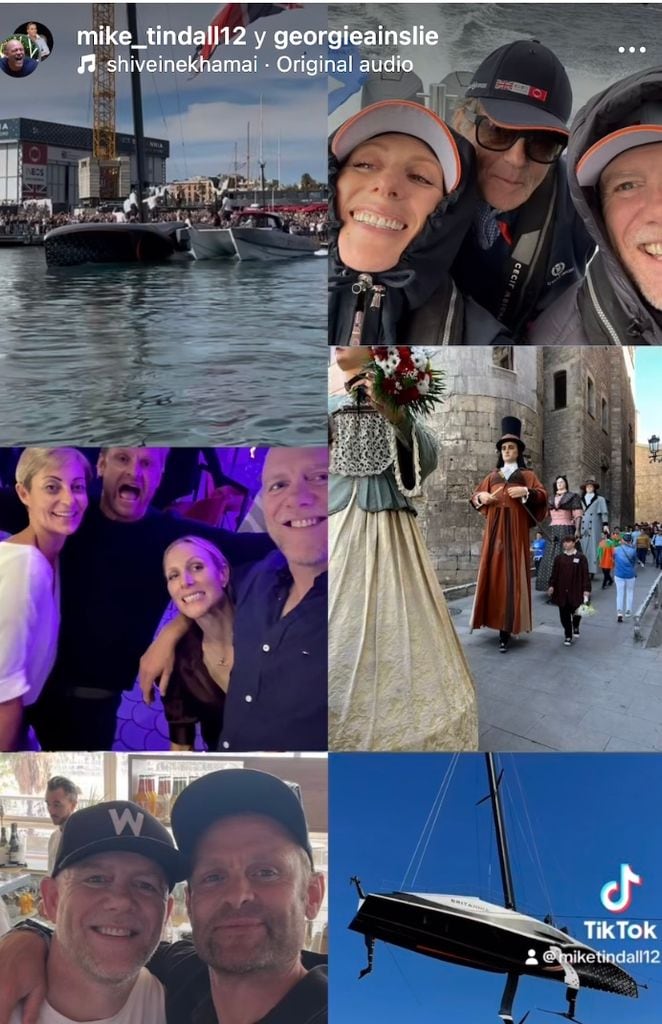Tap the overlapping profile avatars
The width and height of the screenshot is (662, 1024).
point(27,49)
